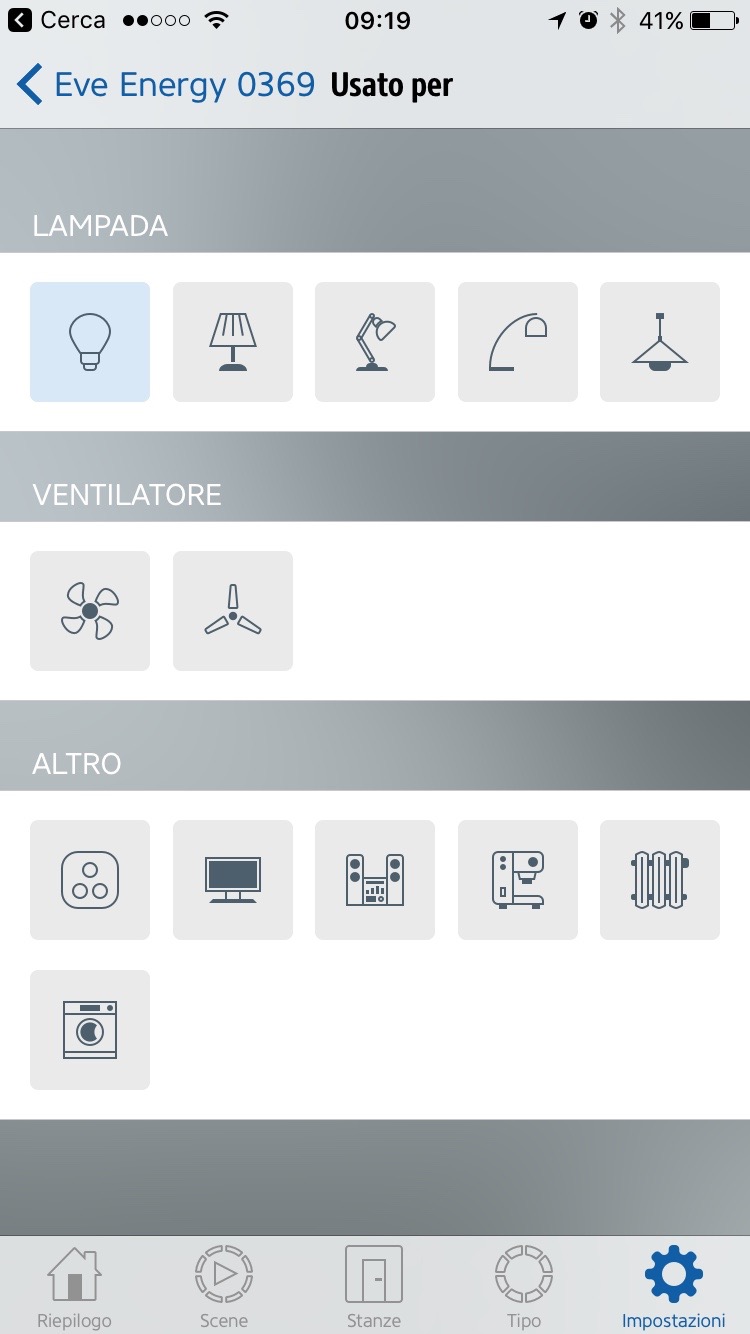The height and width of the screenshot is (1334, 750).
Task: Pick the radiator heater icon
Action: [660, 880]
